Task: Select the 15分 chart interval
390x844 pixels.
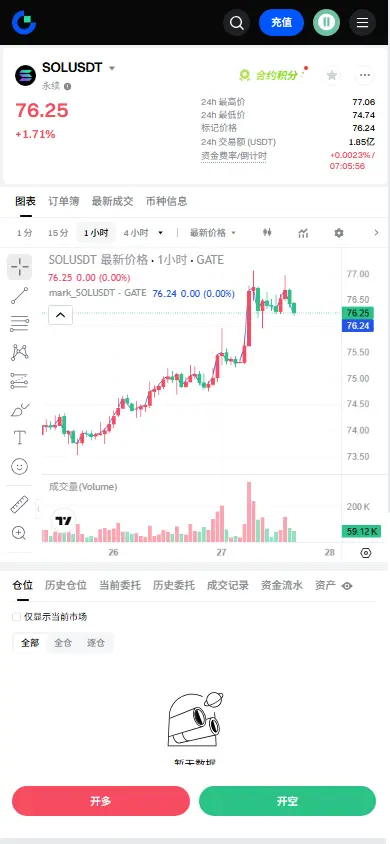Action: pyautogui.click(x=58, y=233)
